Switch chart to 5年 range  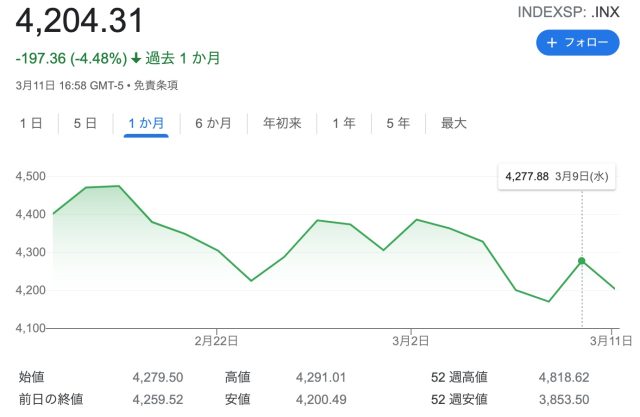tap(398, 124)
